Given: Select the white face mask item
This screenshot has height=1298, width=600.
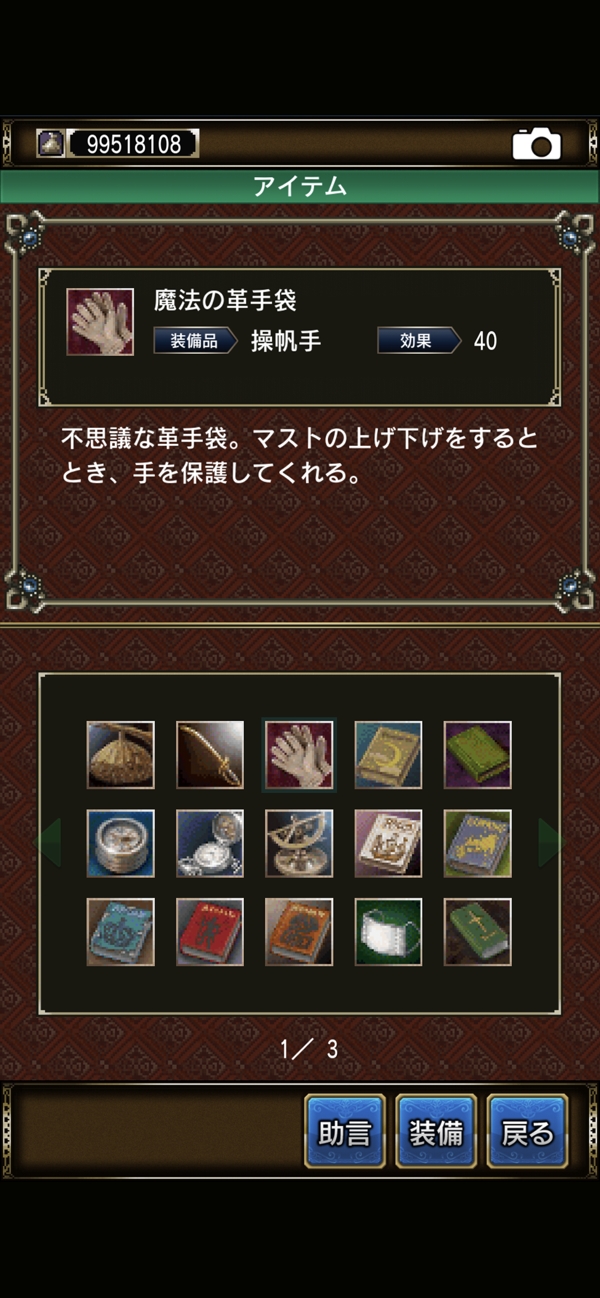Looking at the screenshot, I should pyautogui.click(x=388, y=932).
